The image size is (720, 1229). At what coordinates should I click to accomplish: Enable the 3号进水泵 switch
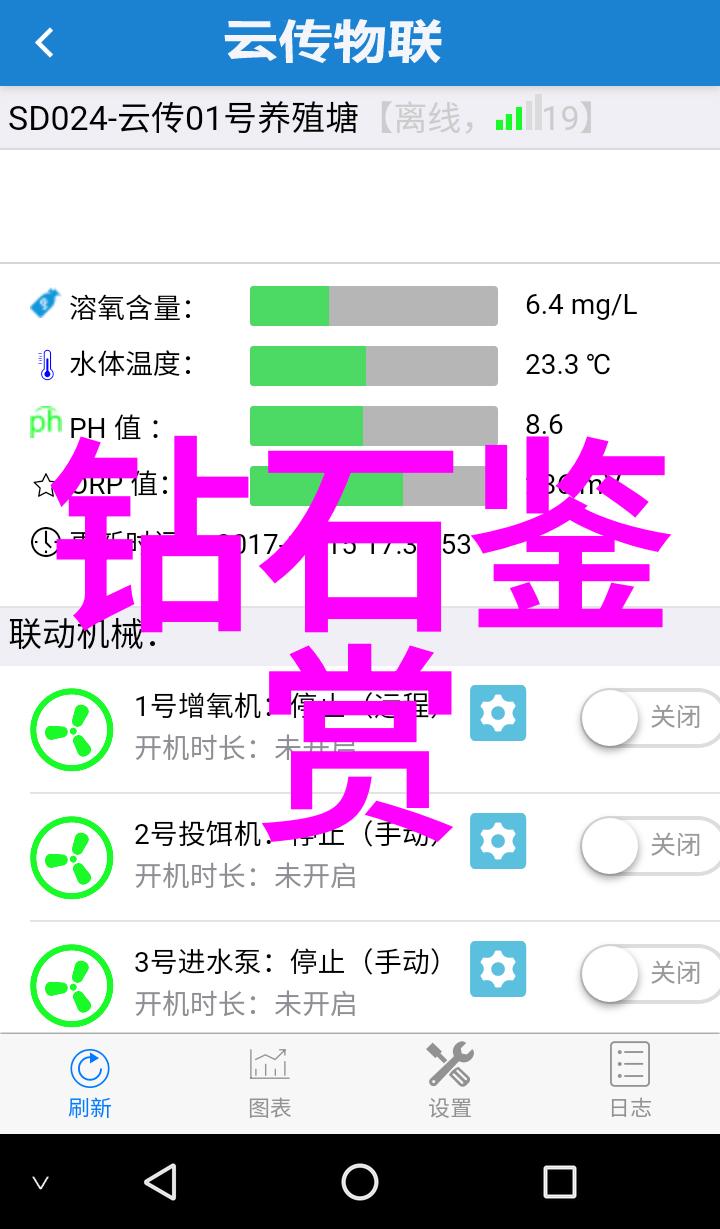click(650, 974)
